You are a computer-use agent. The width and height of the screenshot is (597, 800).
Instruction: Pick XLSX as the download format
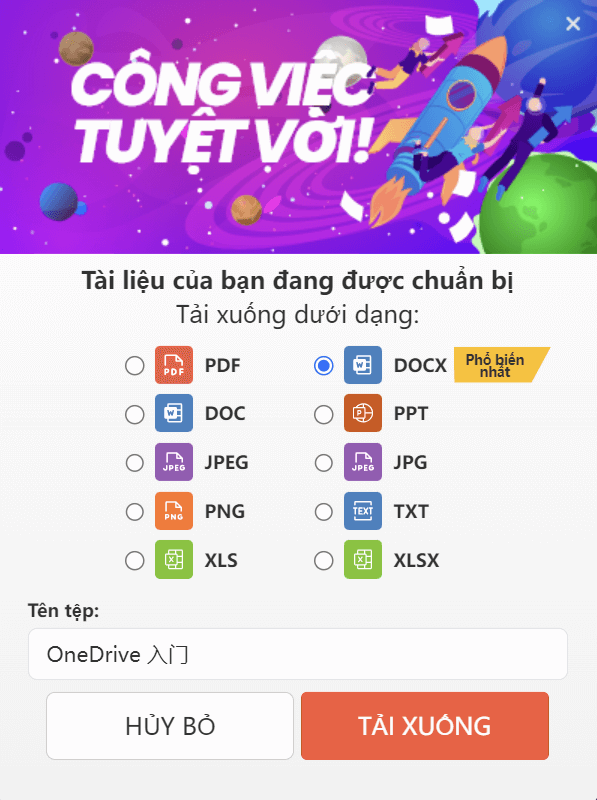pos(324,561)
